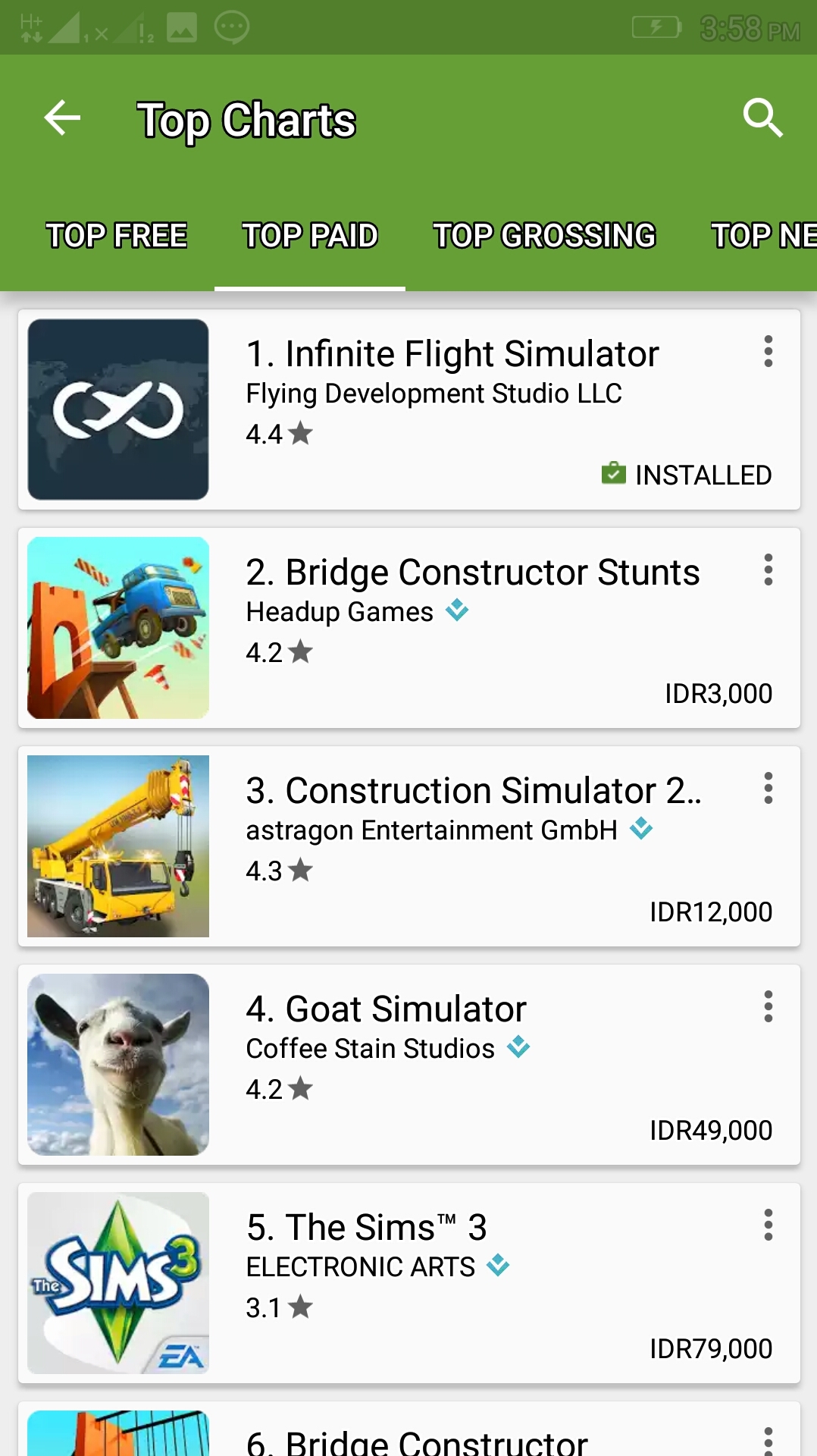Open the search icon

click(762, 118)
